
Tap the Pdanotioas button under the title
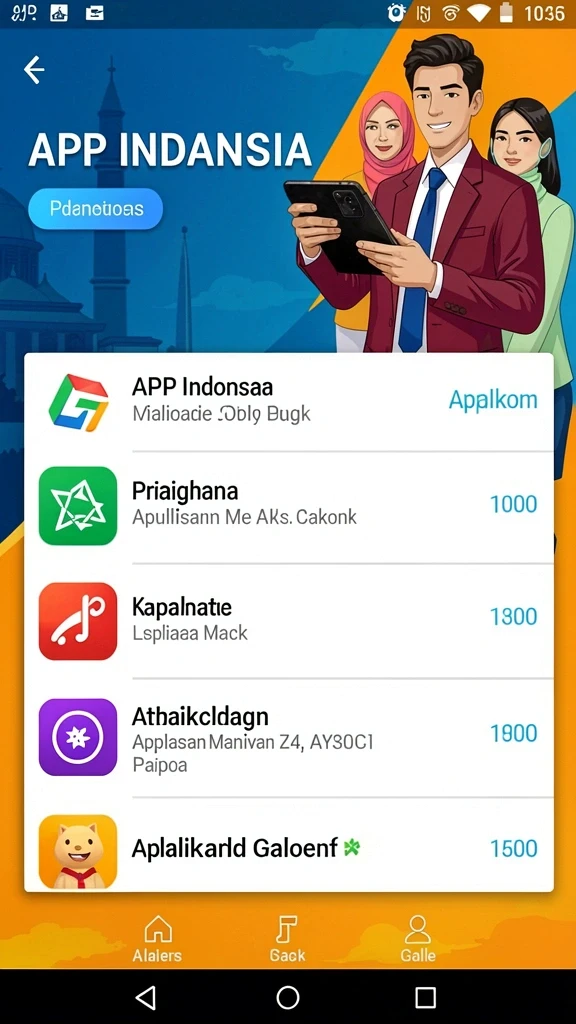coord(95,209)
